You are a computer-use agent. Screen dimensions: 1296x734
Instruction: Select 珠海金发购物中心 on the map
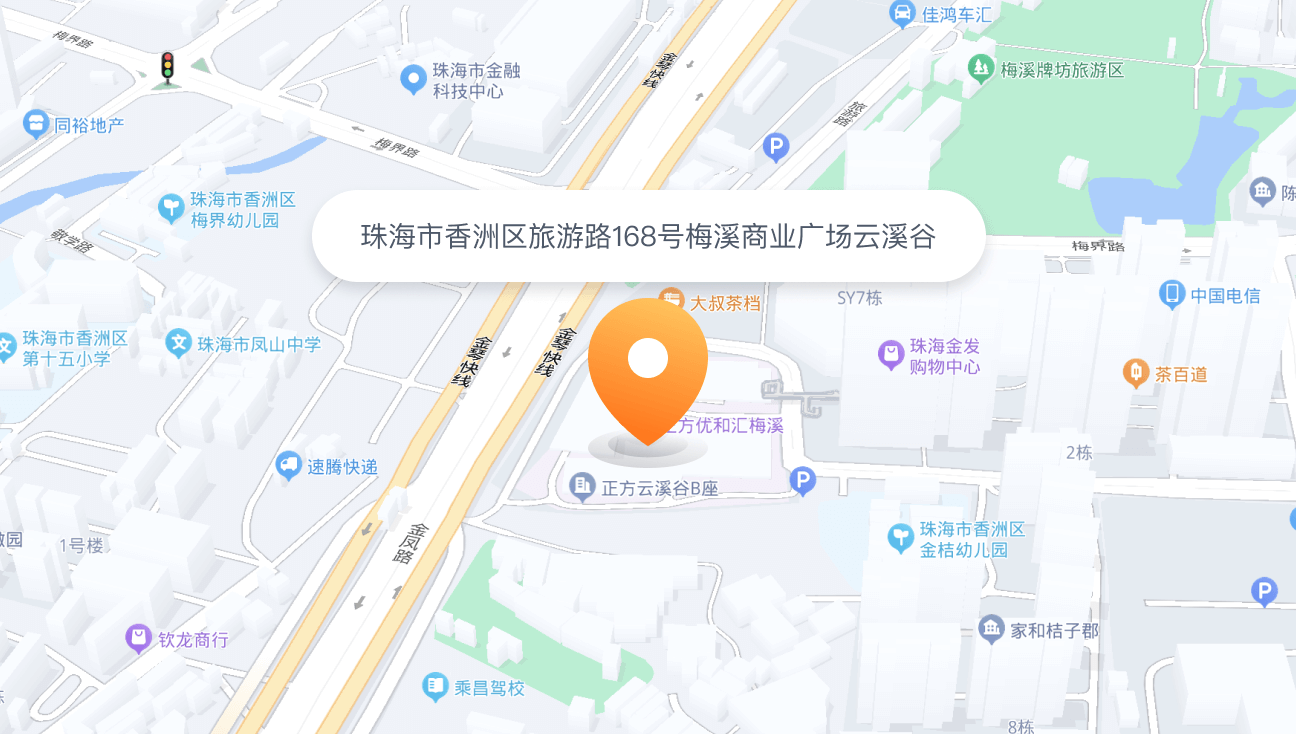(x=891, y=355)
